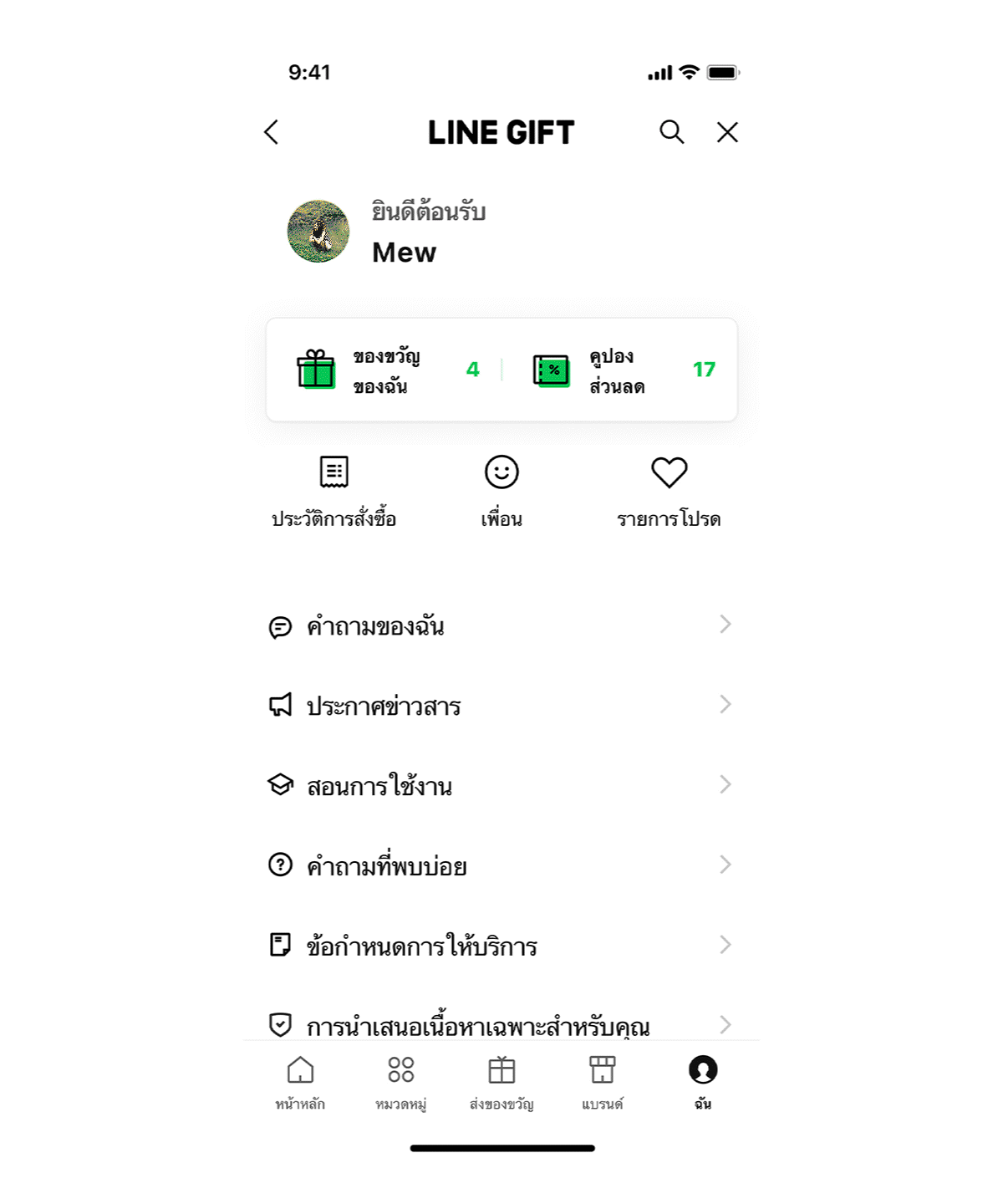The width and height of the screenshot is (1003, 1204).
Task: Open search in LINE GIFT
Action: point(671,132)
